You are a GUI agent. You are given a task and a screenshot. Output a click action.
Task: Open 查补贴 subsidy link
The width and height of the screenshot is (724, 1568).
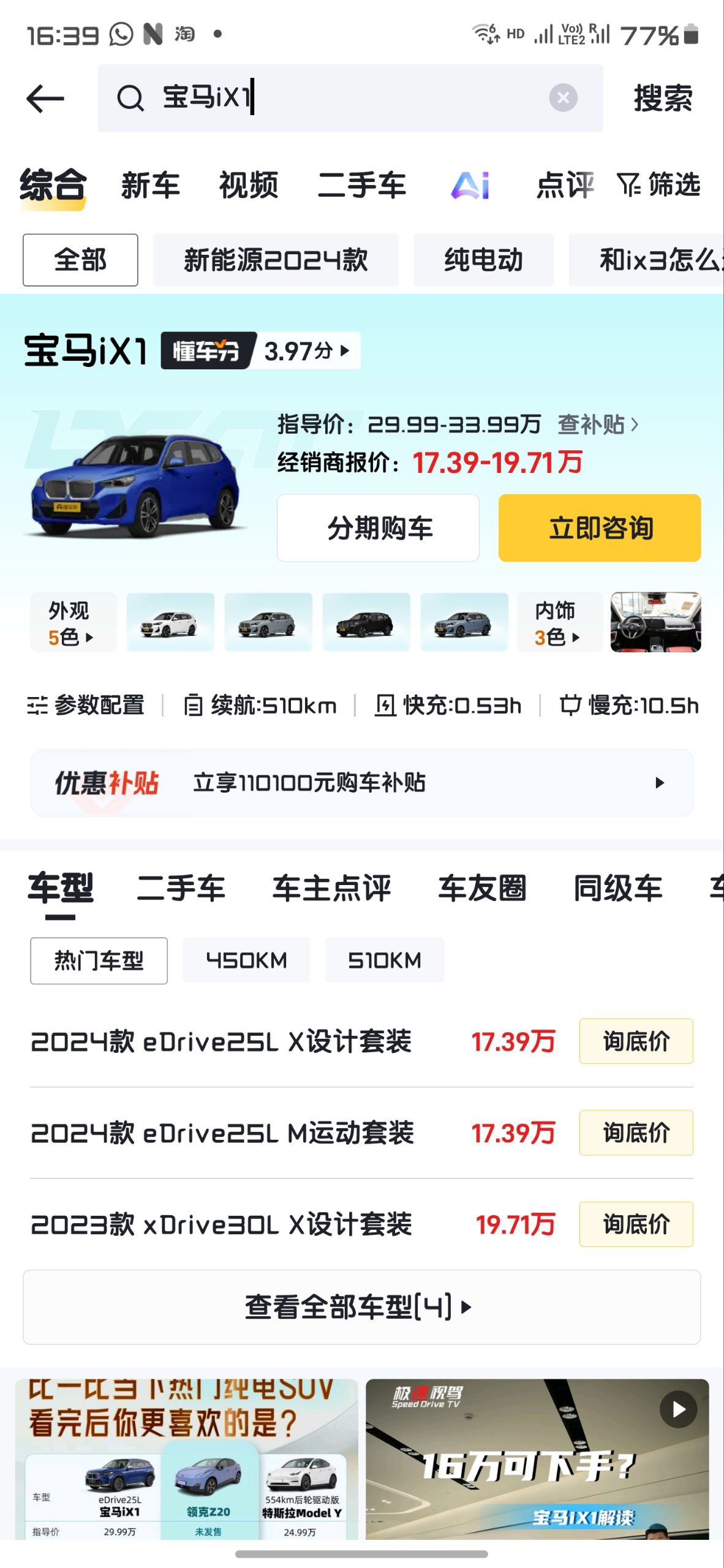(x=597, y=424)
